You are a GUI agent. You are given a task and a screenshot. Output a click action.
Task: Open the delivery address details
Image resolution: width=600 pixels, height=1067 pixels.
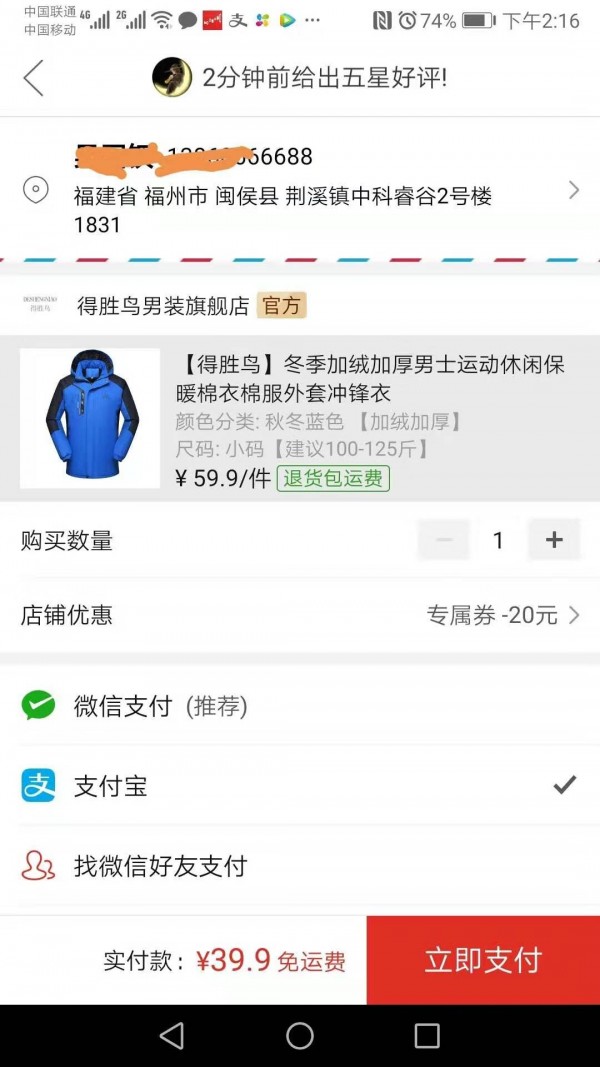(x=300, y=190)
